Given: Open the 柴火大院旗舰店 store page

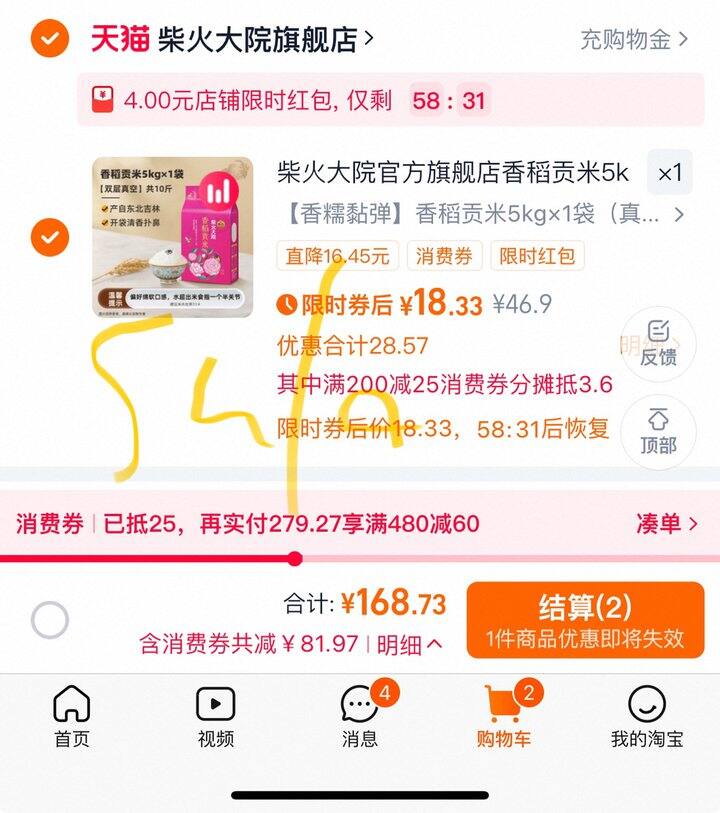Looking at the screenshot, I should tap(265, 39).
